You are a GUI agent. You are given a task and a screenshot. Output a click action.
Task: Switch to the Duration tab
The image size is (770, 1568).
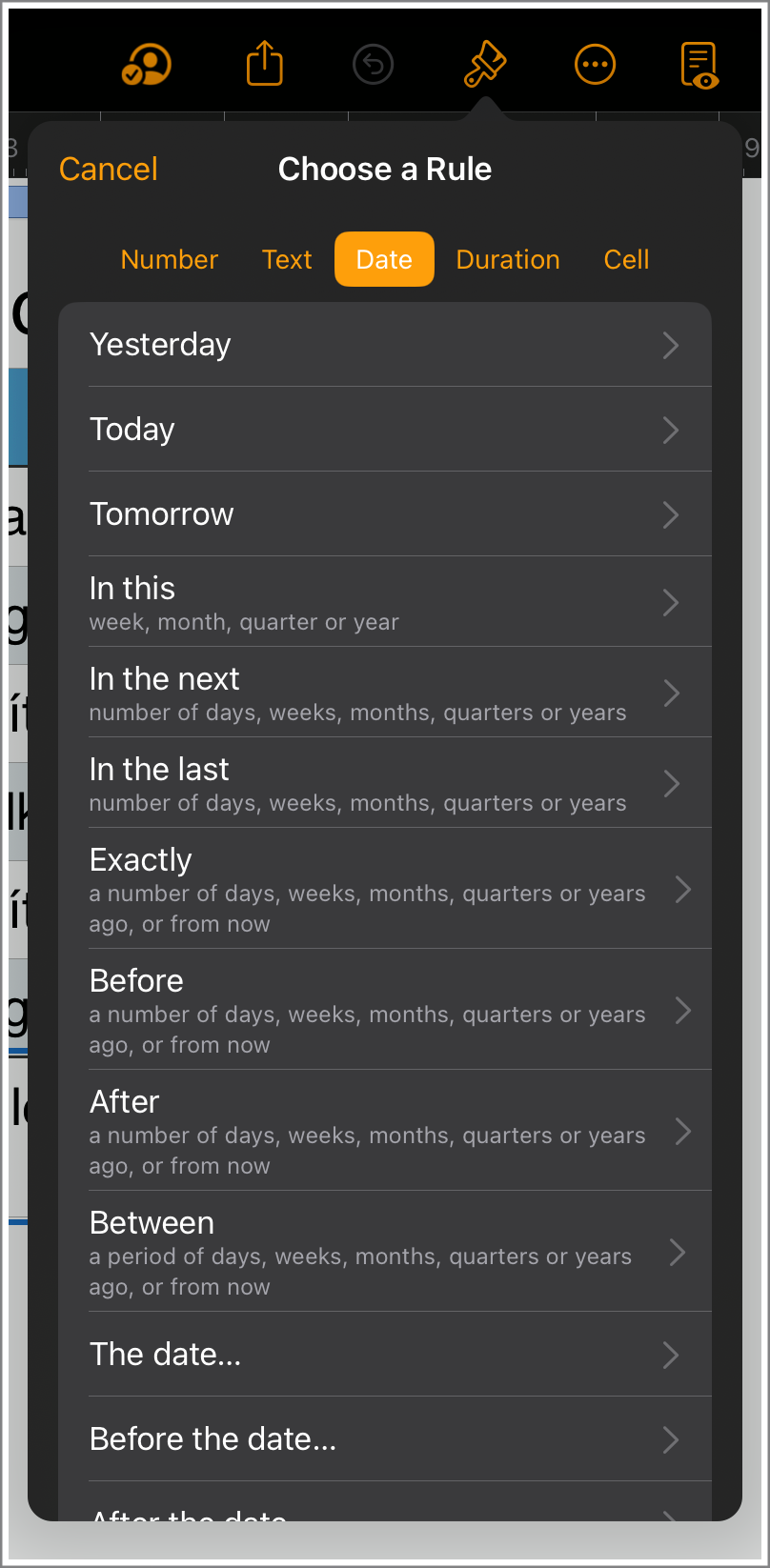click(508, 259)
